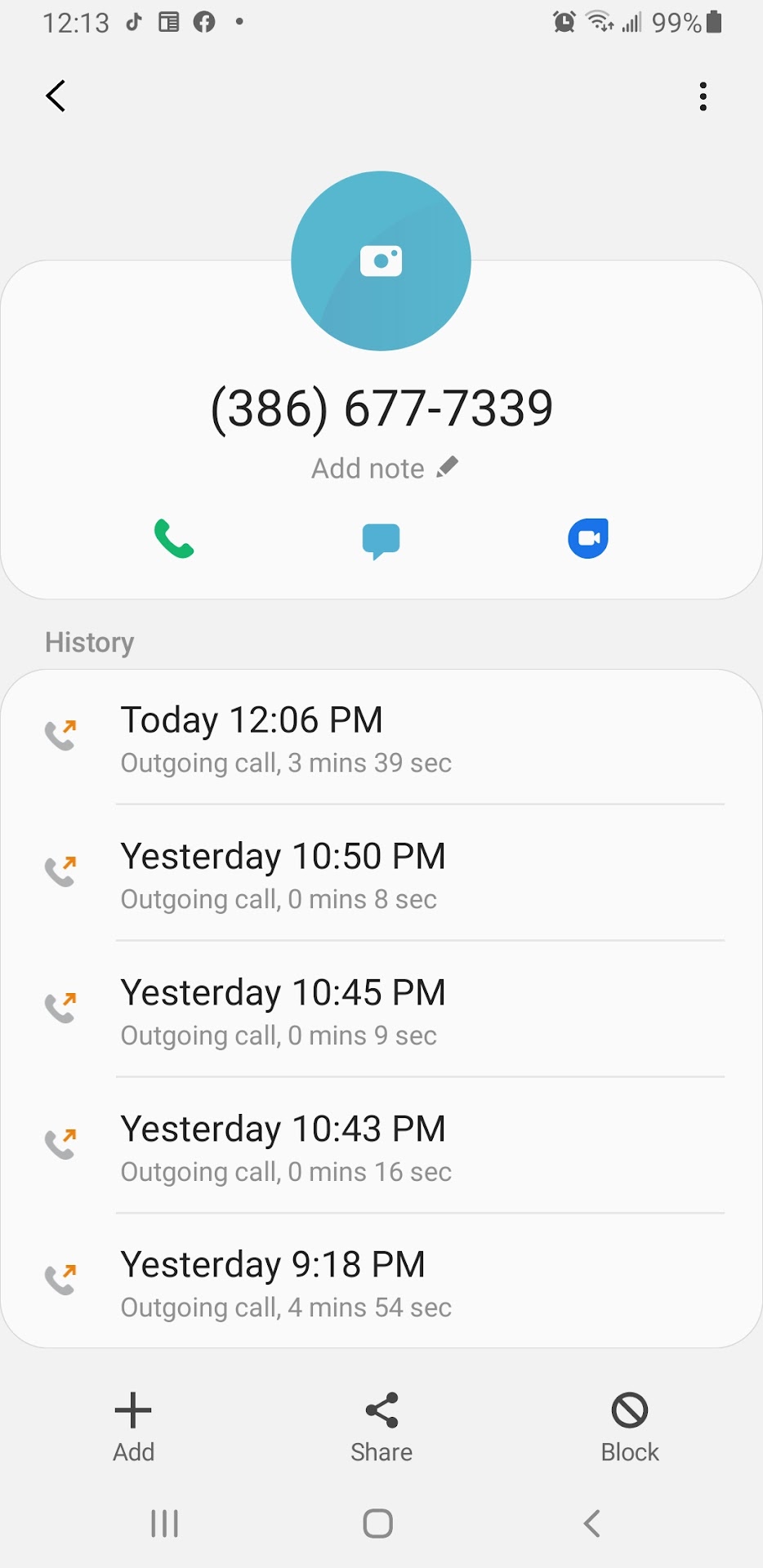Share this contact number
Screen dimensions: 763x1568
click(x=381, y=1428)
